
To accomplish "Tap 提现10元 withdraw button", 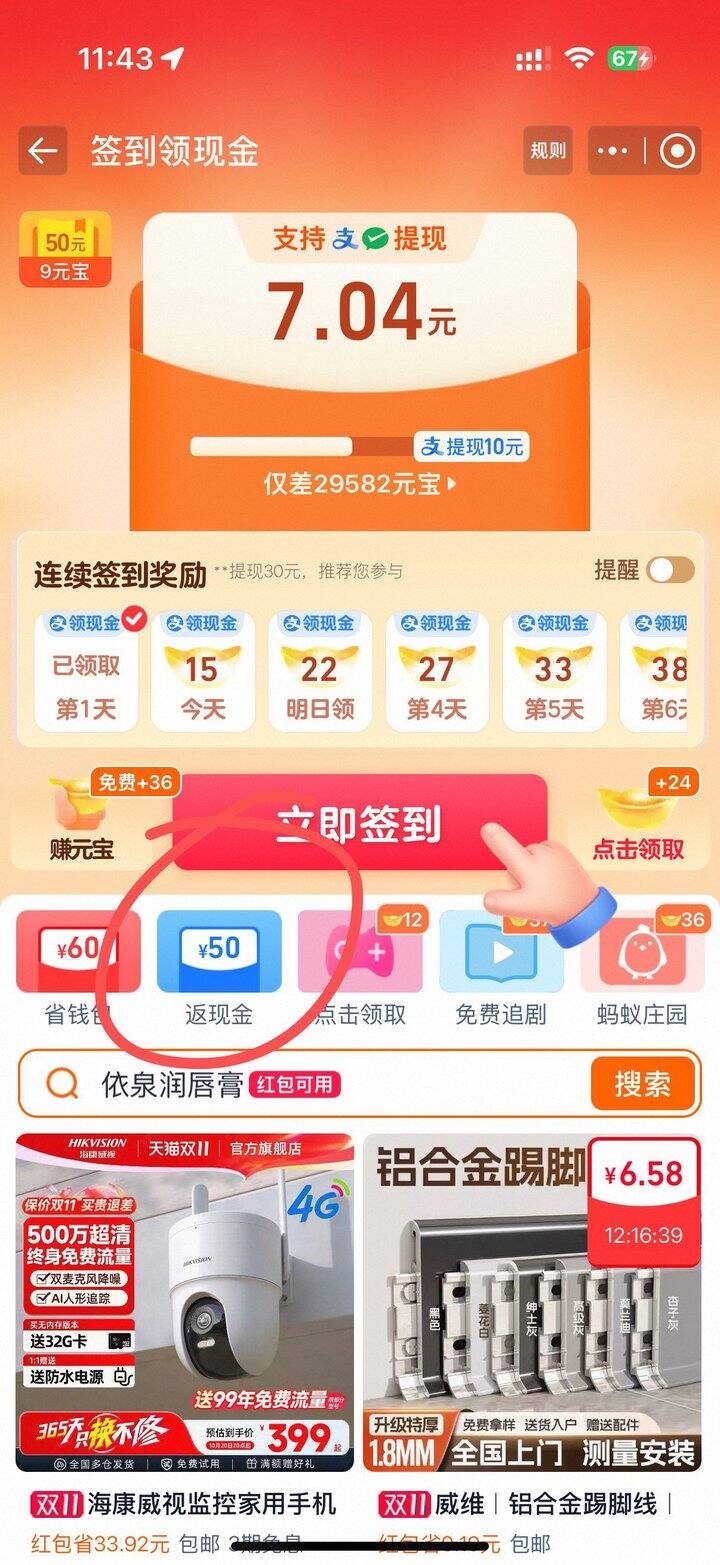I will coord(472,446).
